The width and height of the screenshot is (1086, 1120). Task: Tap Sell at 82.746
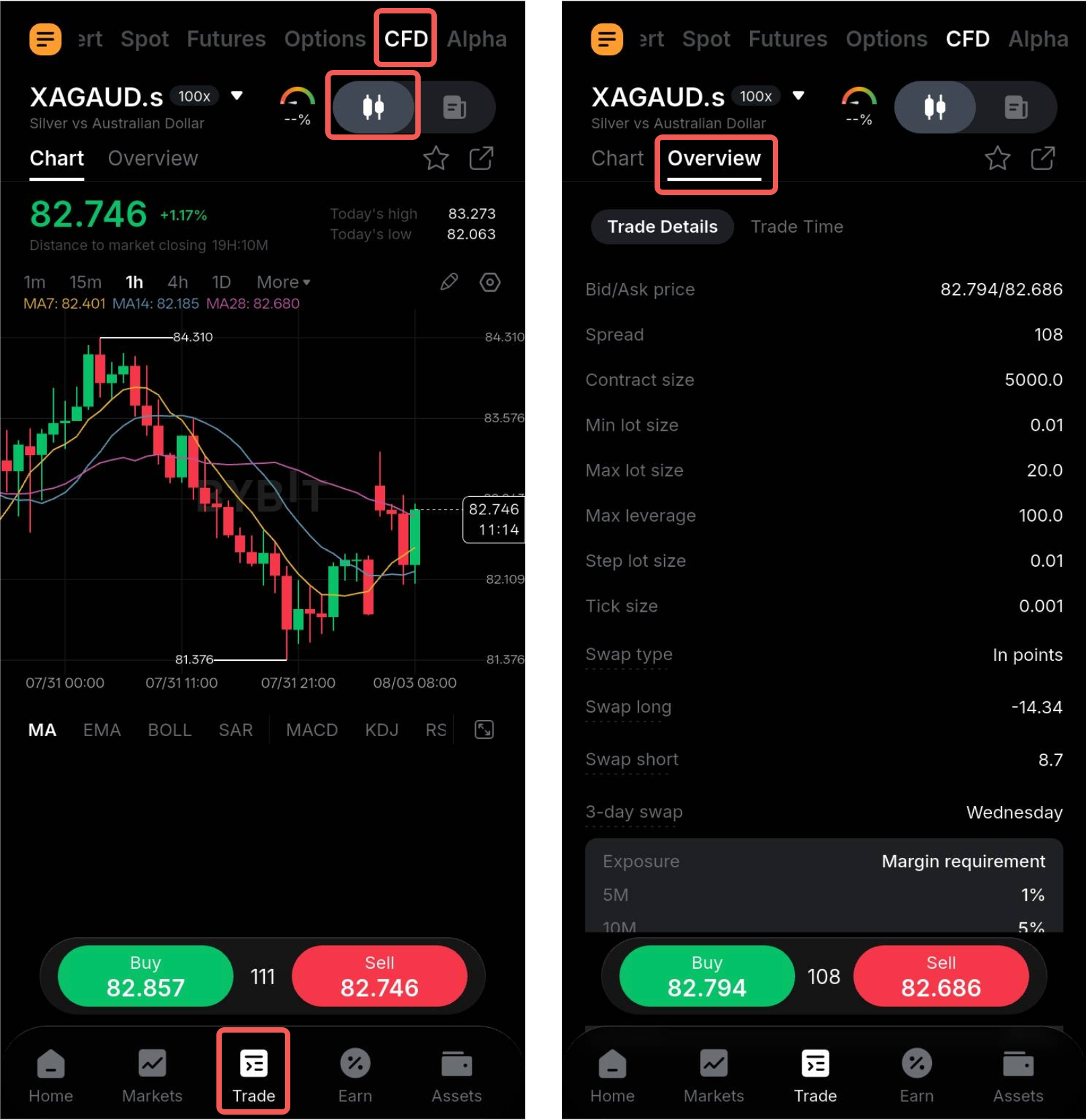[x=379, y=976]
